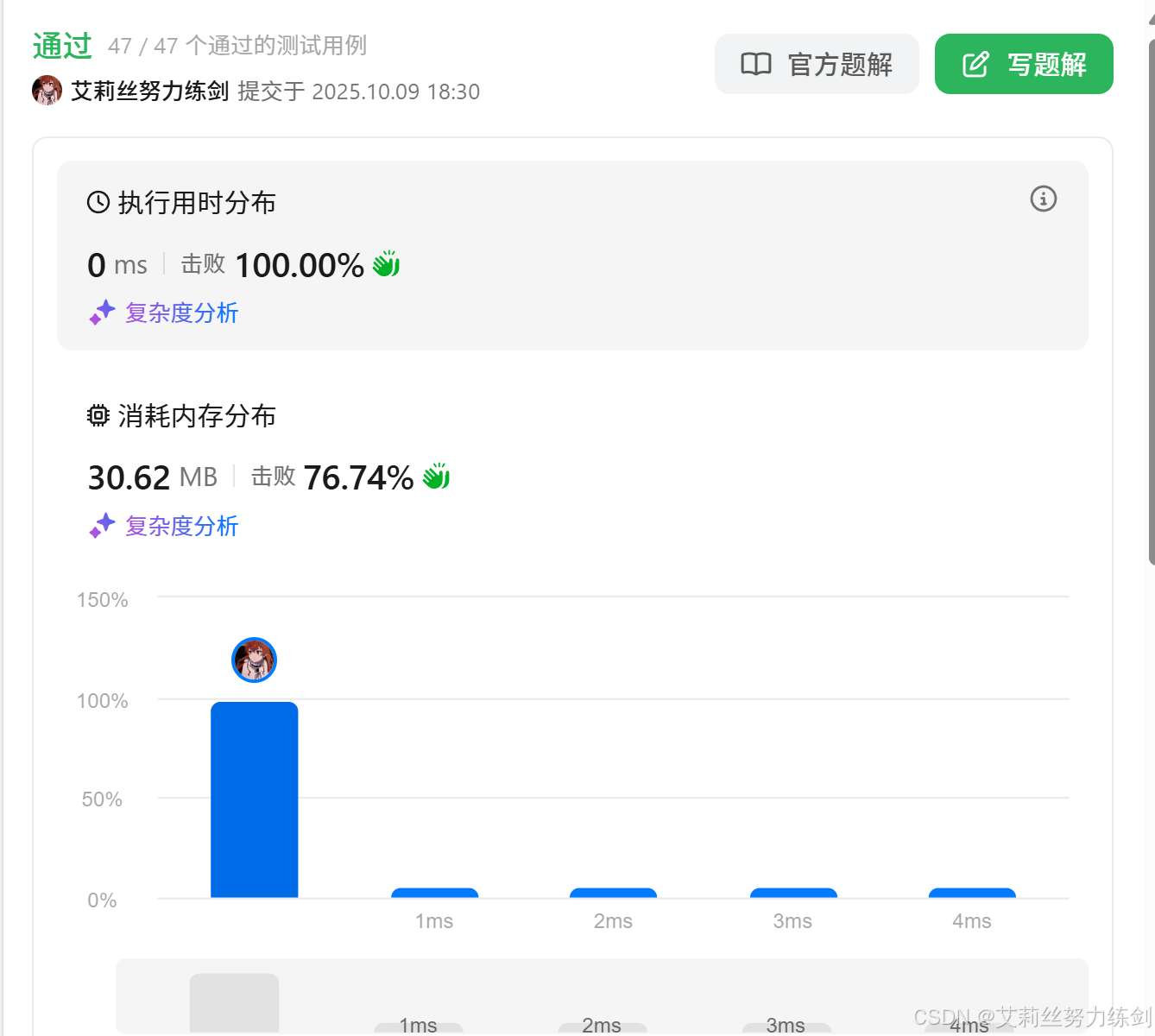The width and height of the screenshot is (1155, 1036).
Task: Select the tallest blue bar in the chart
Action: (254, 799)
